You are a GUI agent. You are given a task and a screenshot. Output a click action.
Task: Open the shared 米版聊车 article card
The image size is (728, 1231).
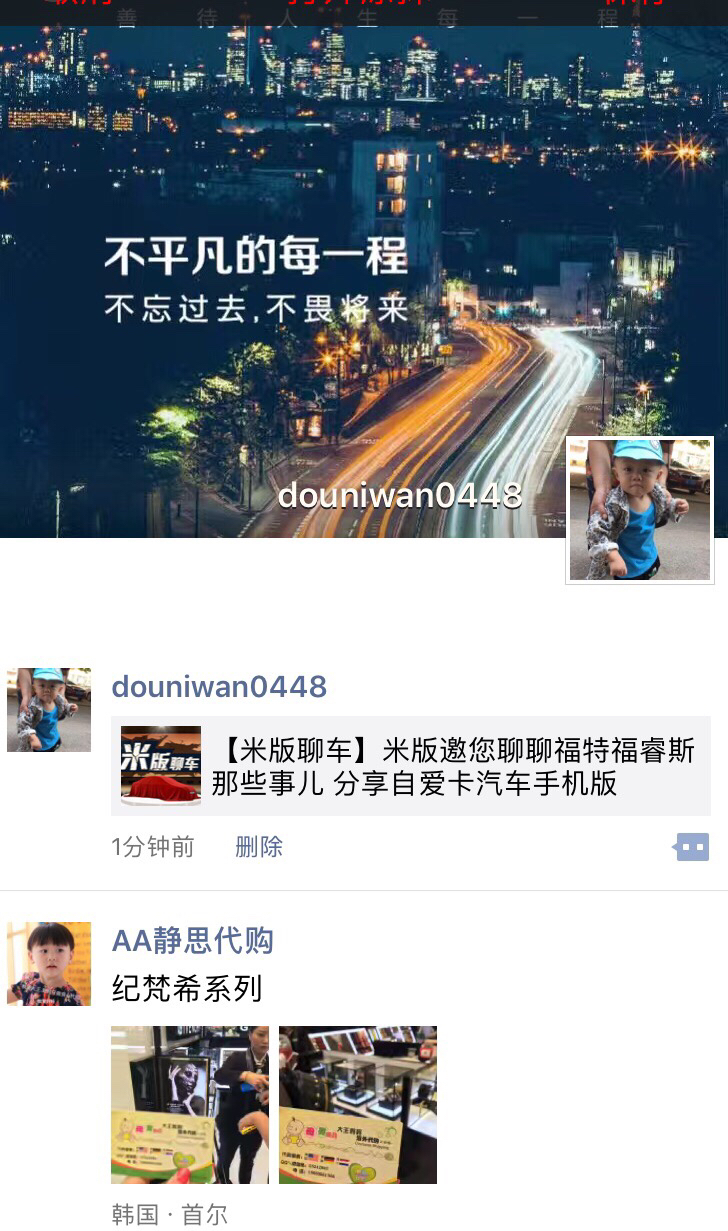pyautogui.click(x=410, y=766)
